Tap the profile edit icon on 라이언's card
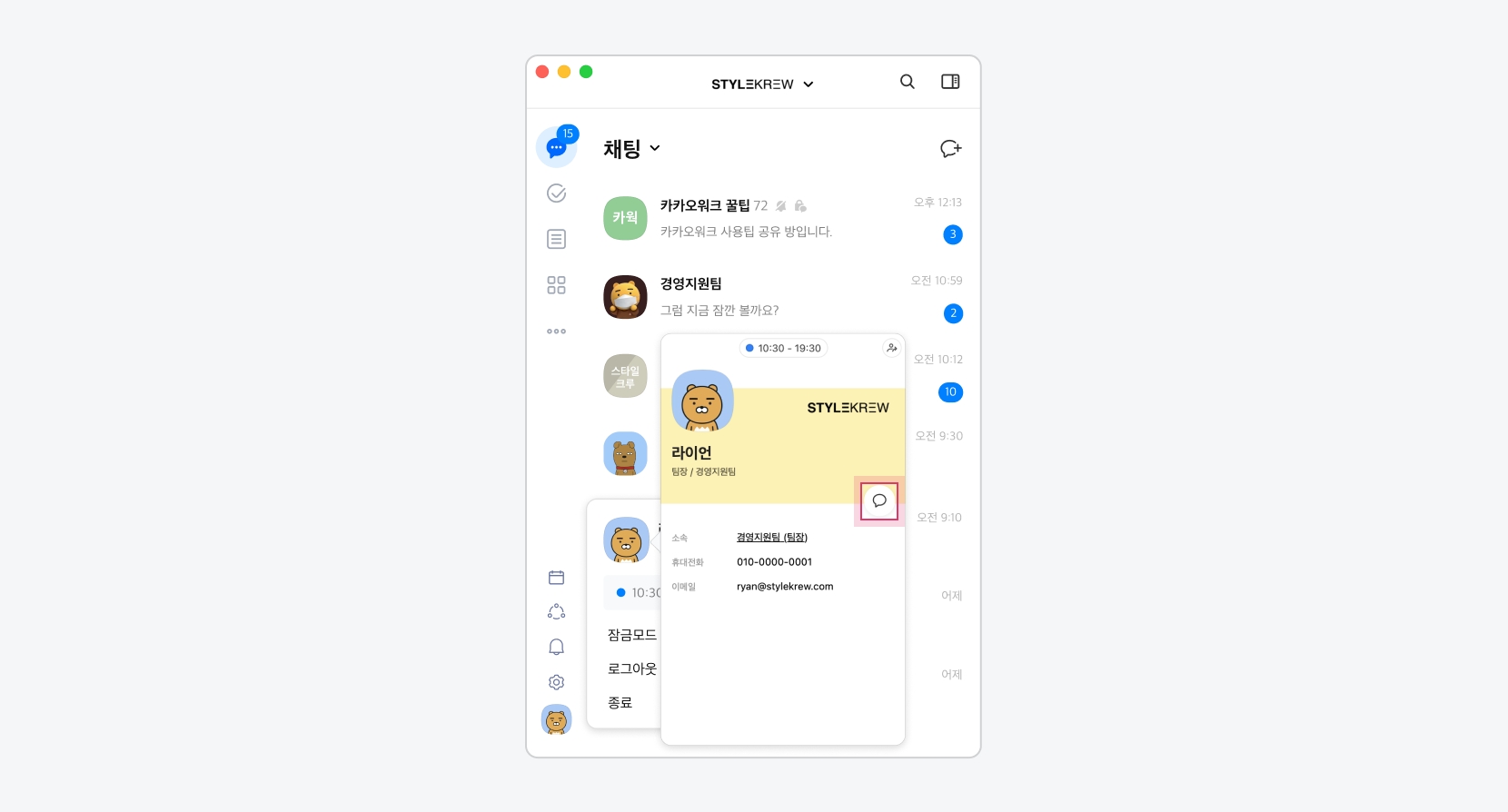Screen dimensions: 1508x812 [x=891, y=348]
